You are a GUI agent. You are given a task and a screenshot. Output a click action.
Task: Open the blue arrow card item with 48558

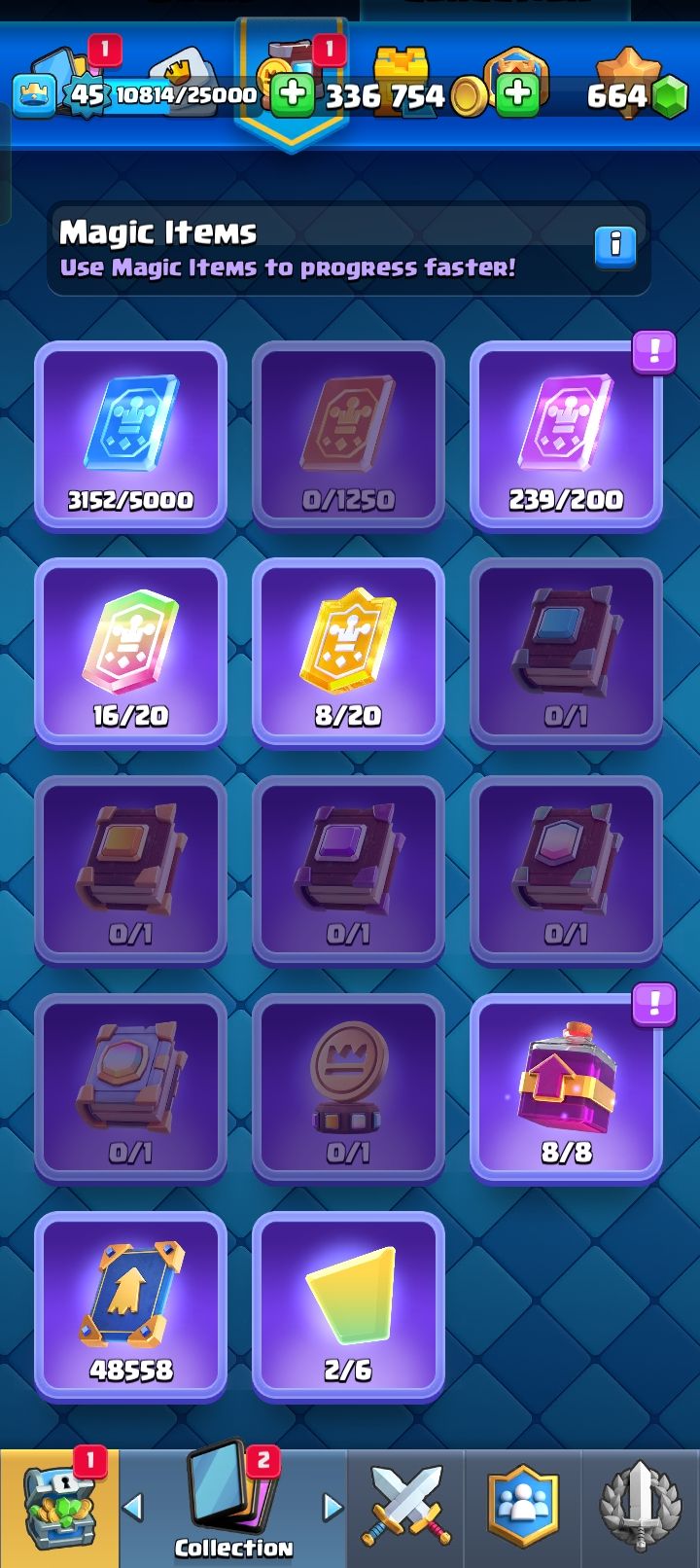pyautogui.click(x=130, y=1305)
